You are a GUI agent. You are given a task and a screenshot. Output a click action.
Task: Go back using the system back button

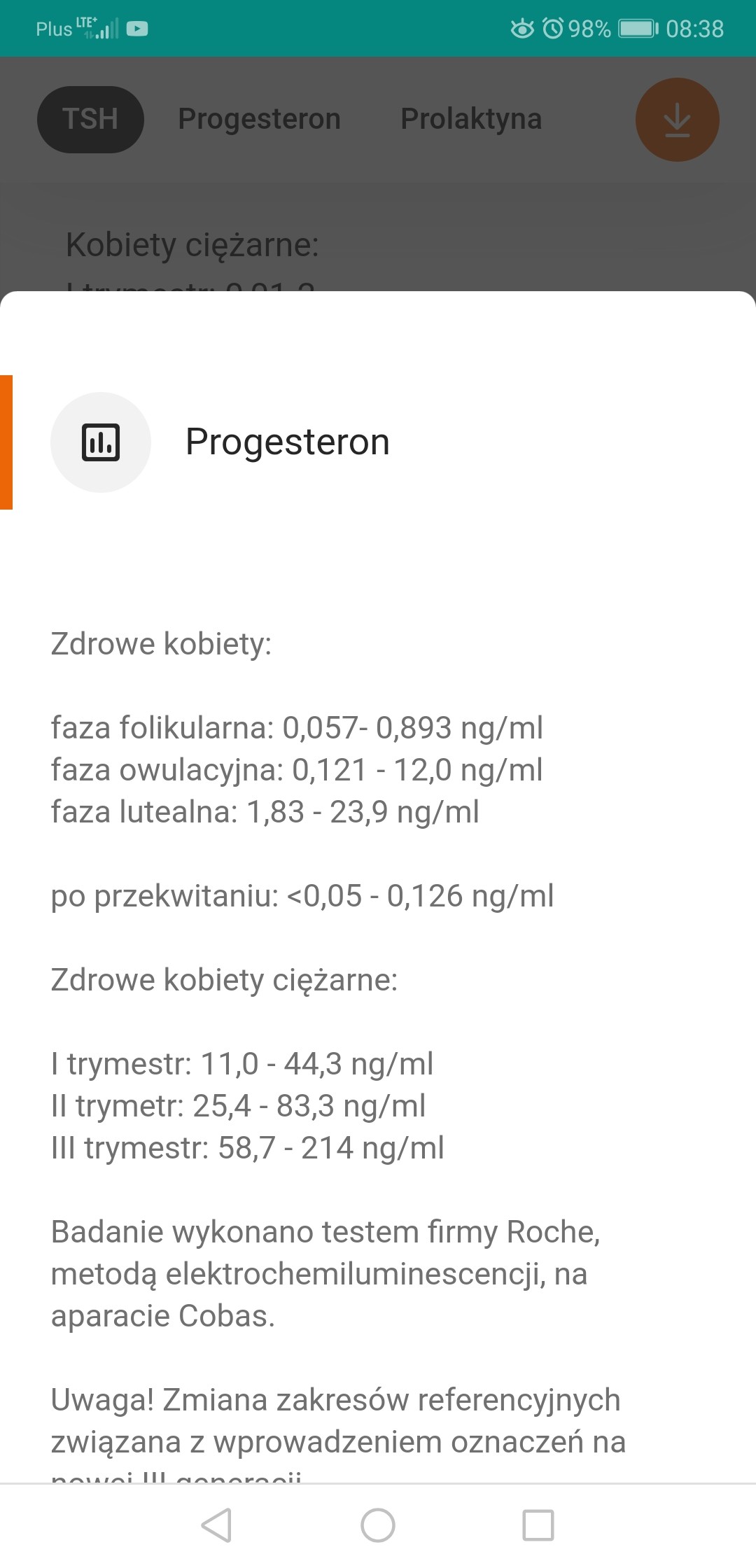216,1525
